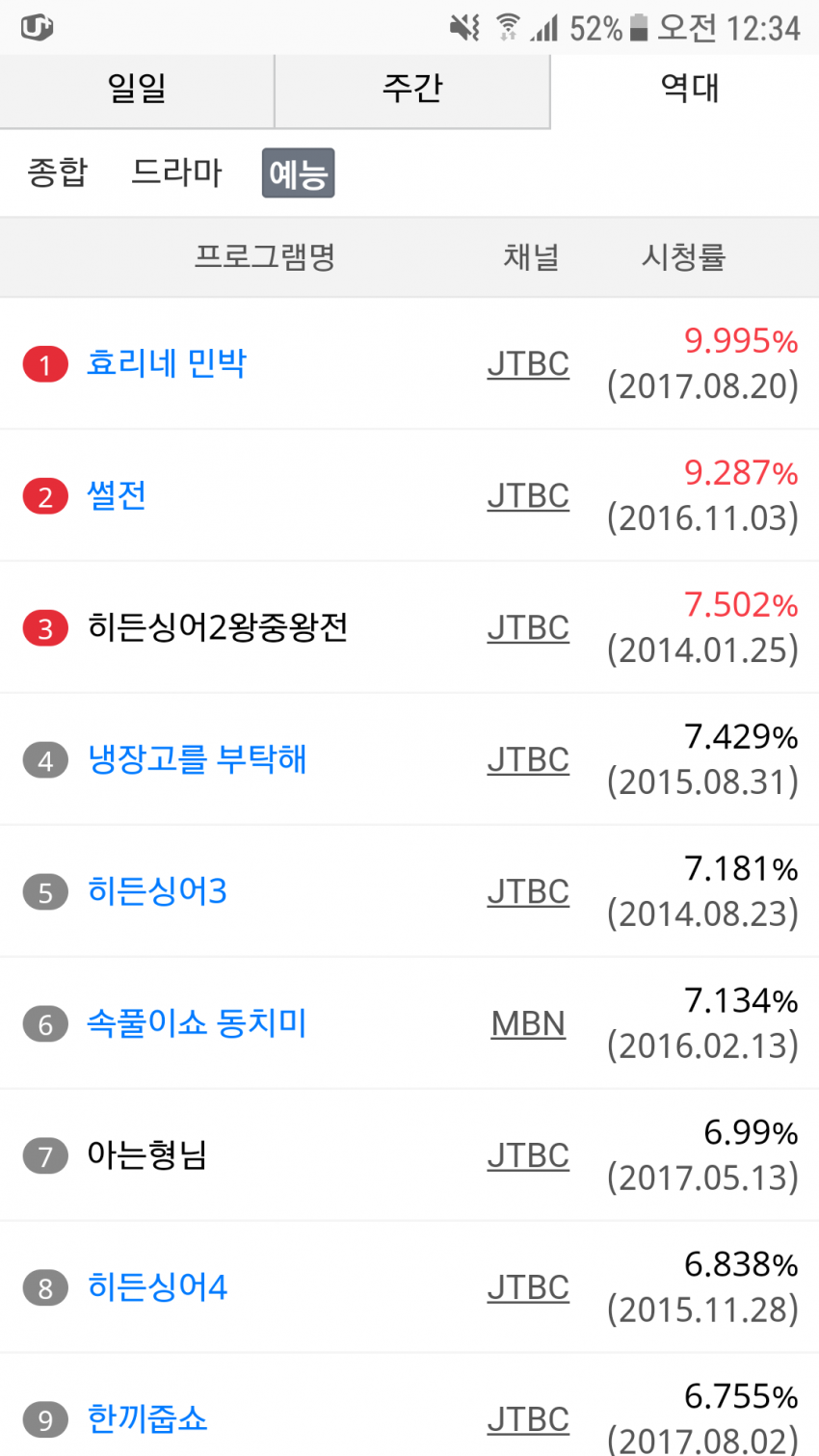Select the 역대 tab
This screenshot has height=1456, width=819.
688,90
